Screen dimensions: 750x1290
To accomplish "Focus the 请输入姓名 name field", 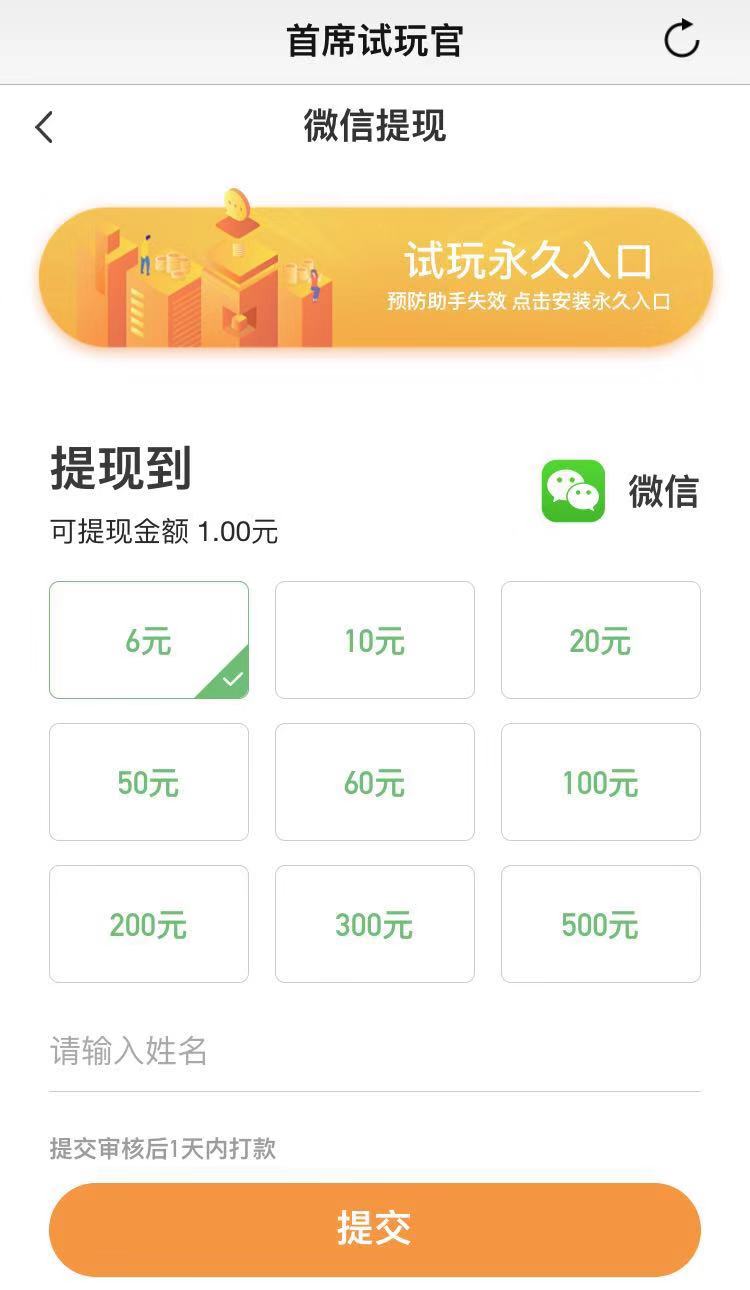I will 375,1052.
